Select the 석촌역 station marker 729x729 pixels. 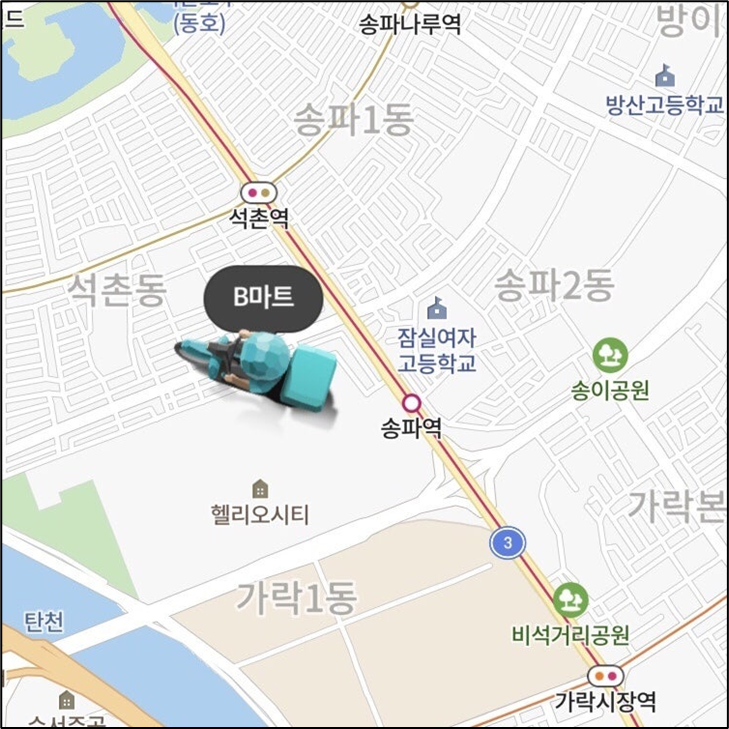click(259, 192)
